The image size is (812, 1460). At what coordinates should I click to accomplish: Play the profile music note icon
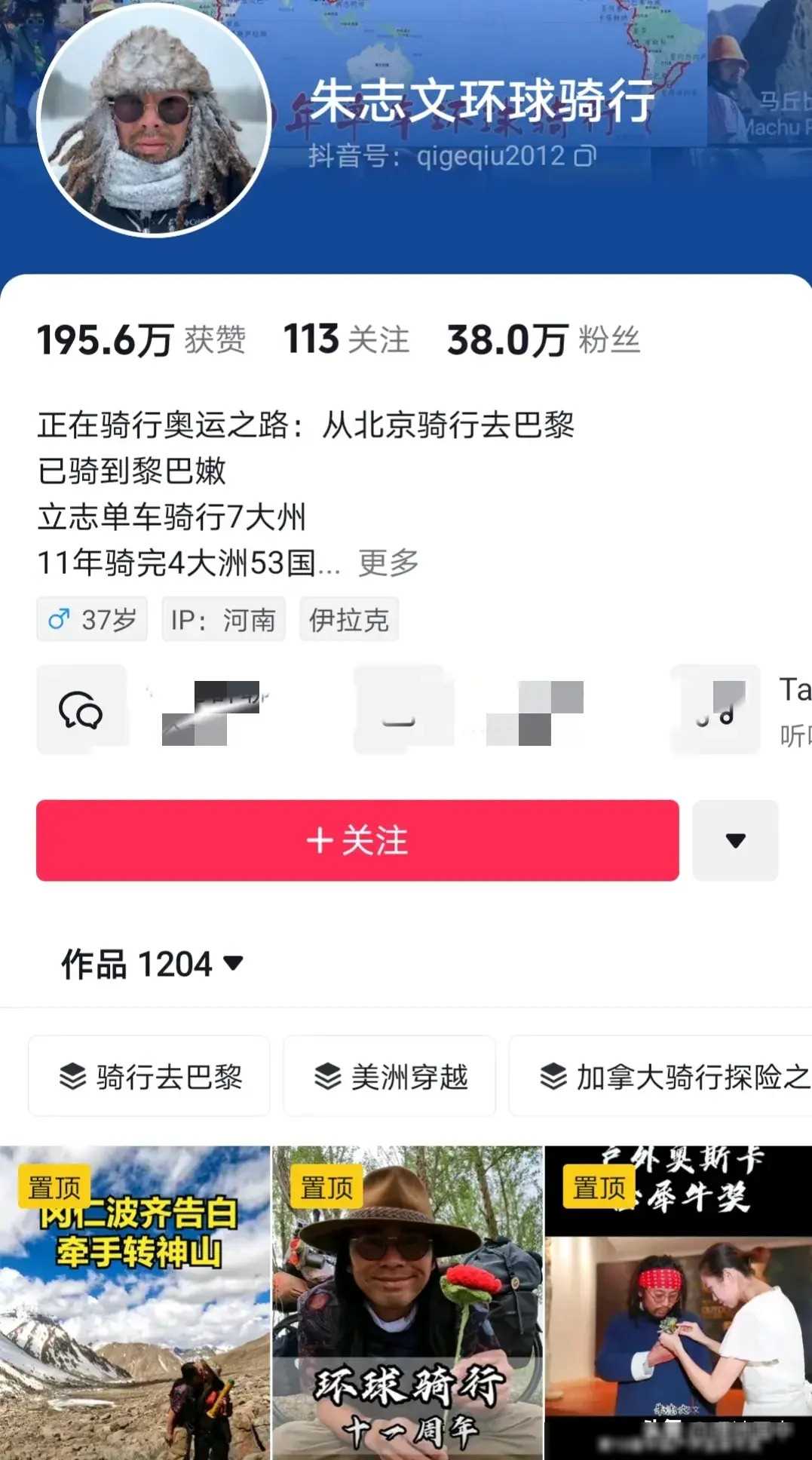click(x=715, y=710)
